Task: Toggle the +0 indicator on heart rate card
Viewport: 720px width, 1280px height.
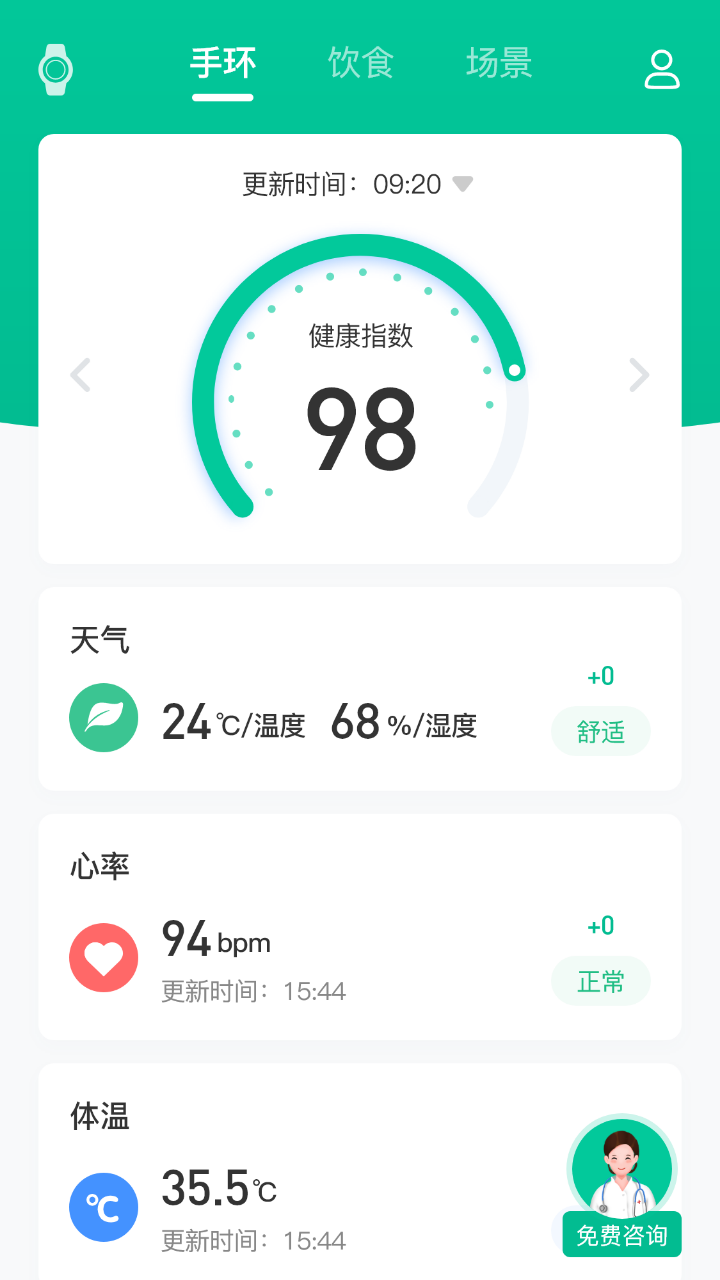Action: 600,926
